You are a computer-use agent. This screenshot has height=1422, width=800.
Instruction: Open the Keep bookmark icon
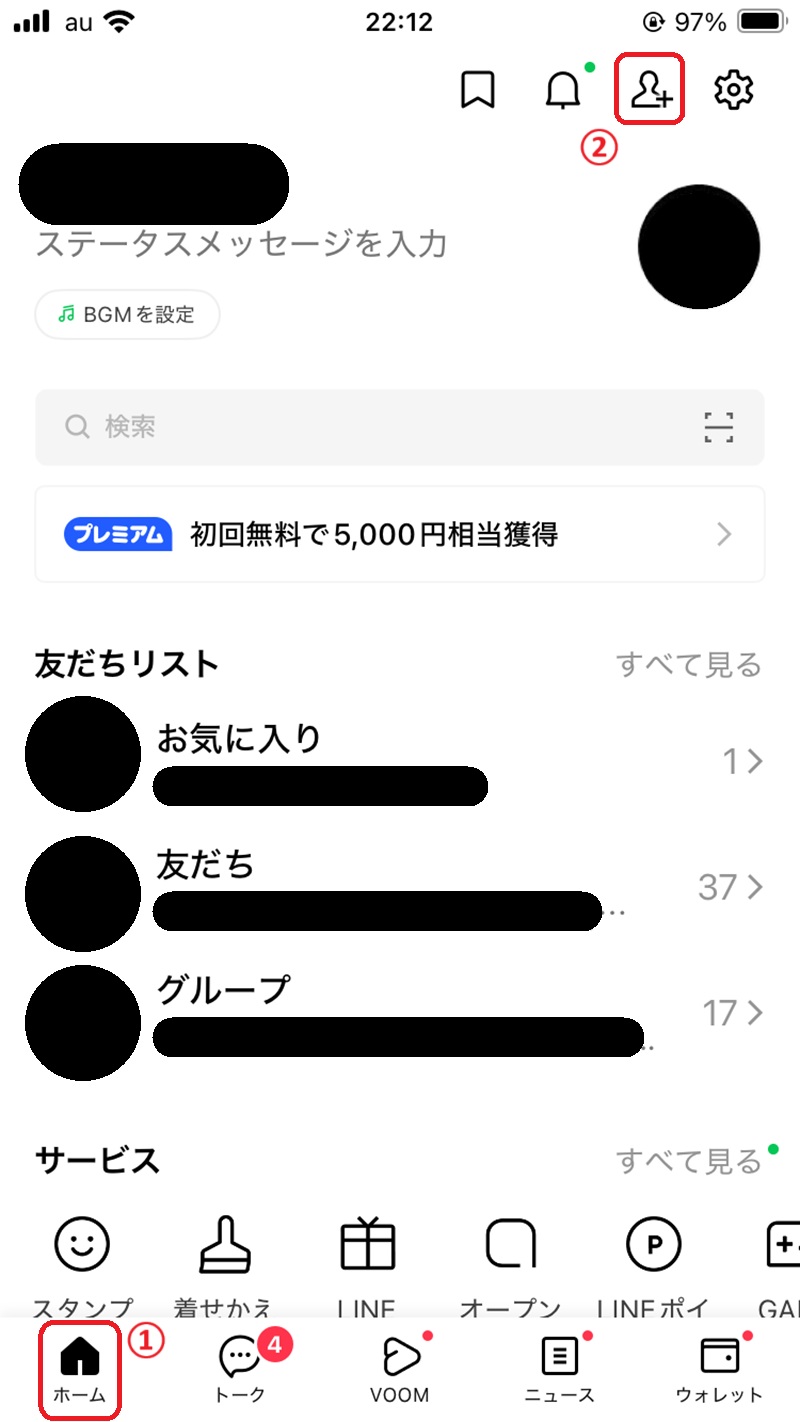[x=478, y=91]
